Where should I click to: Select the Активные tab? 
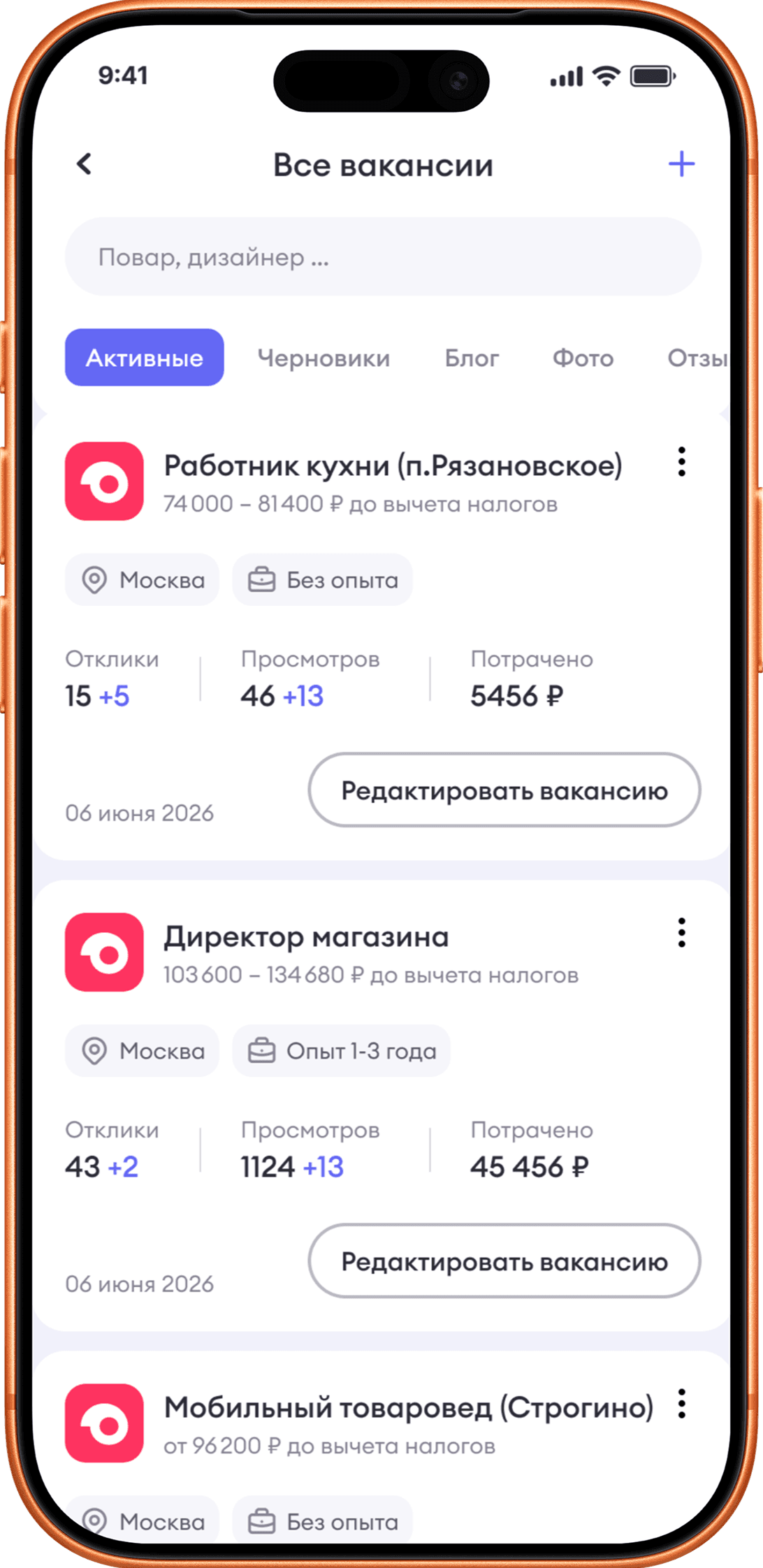pyautogui.click(x=145, y=357)
